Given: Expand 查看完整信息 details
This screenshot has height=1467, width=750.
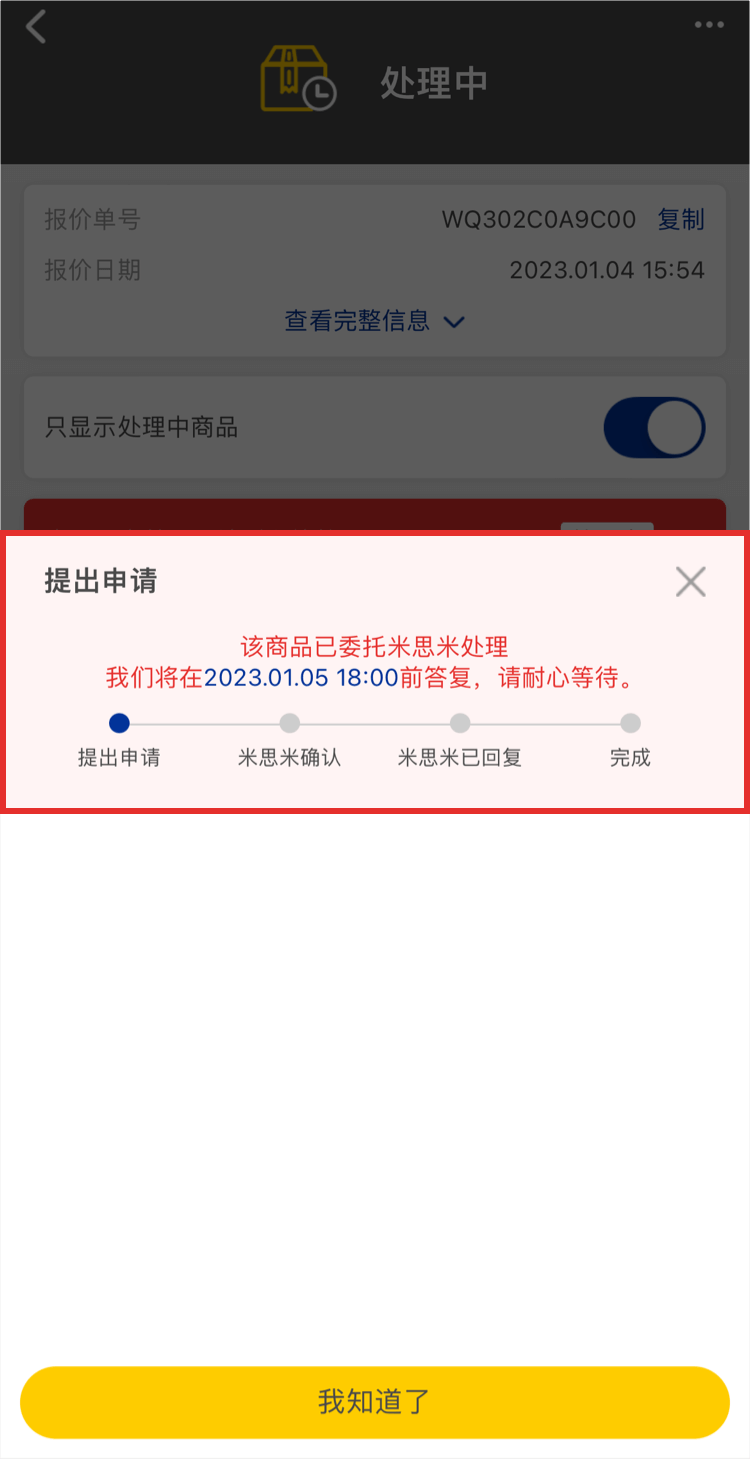Looking at the screenshot, I should click(x=375, y=321).
